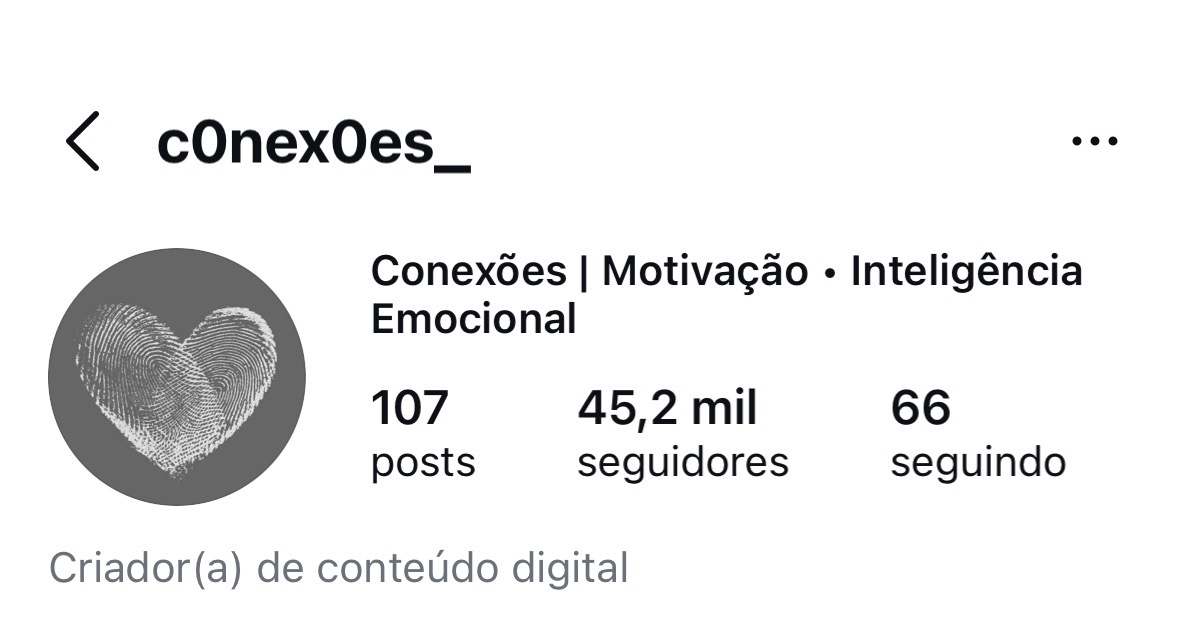Go back using the arrow icon
The height and width of the screenshot is (628, 1179).
(83, 142)
